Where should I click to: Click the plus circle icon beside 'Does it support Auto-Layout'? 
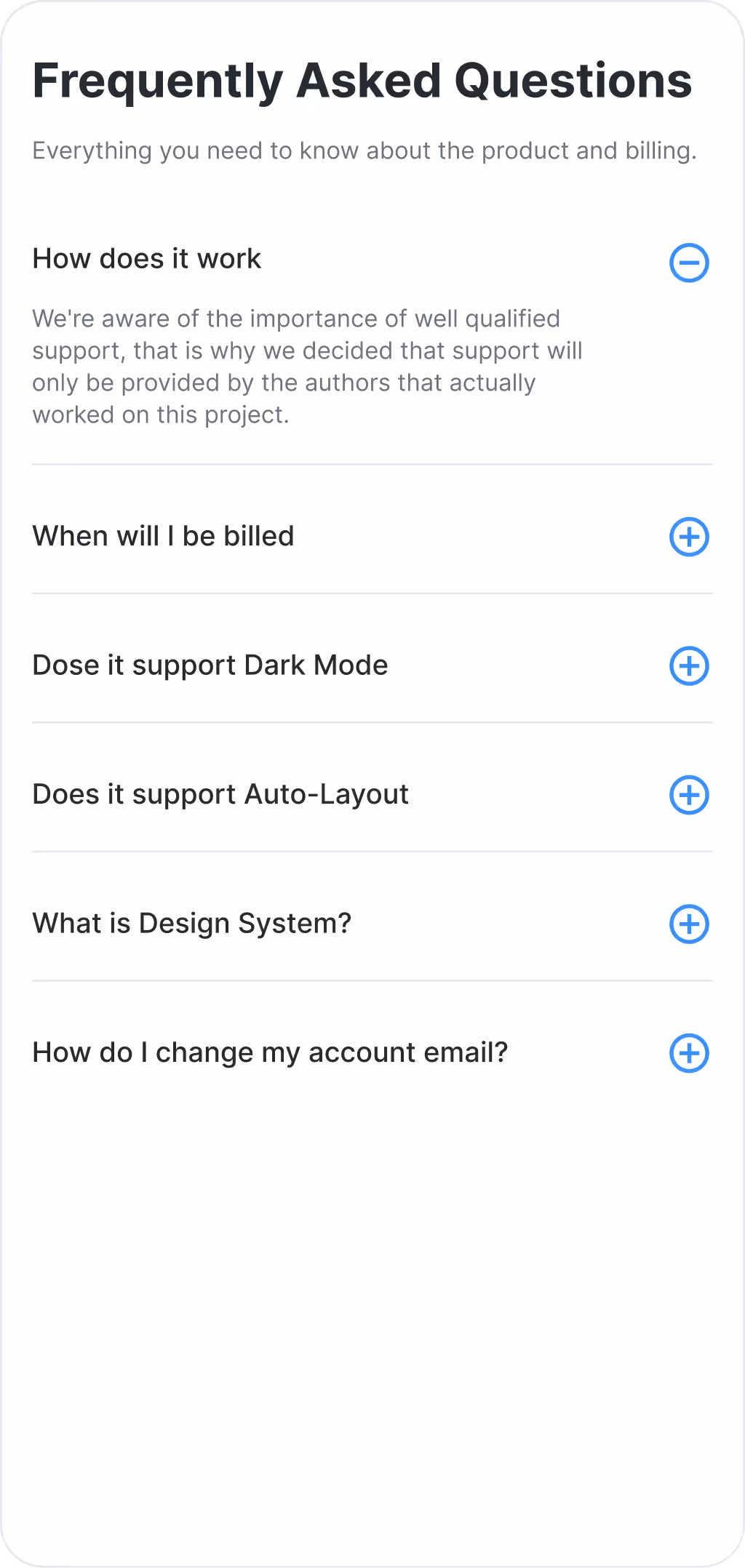coord(688,795)
